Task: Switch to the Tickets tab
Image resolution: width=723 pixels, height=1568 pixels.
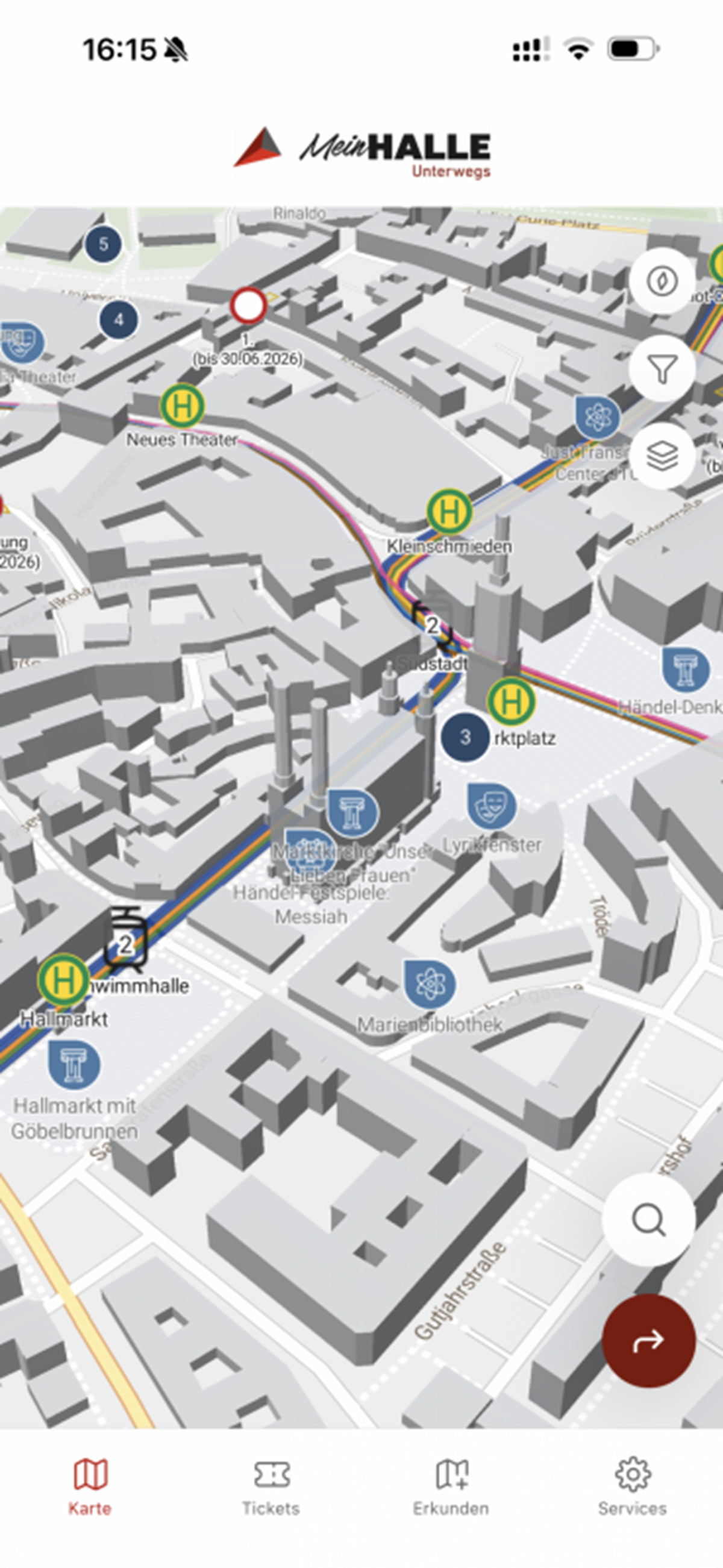Action: point(271,1487)
